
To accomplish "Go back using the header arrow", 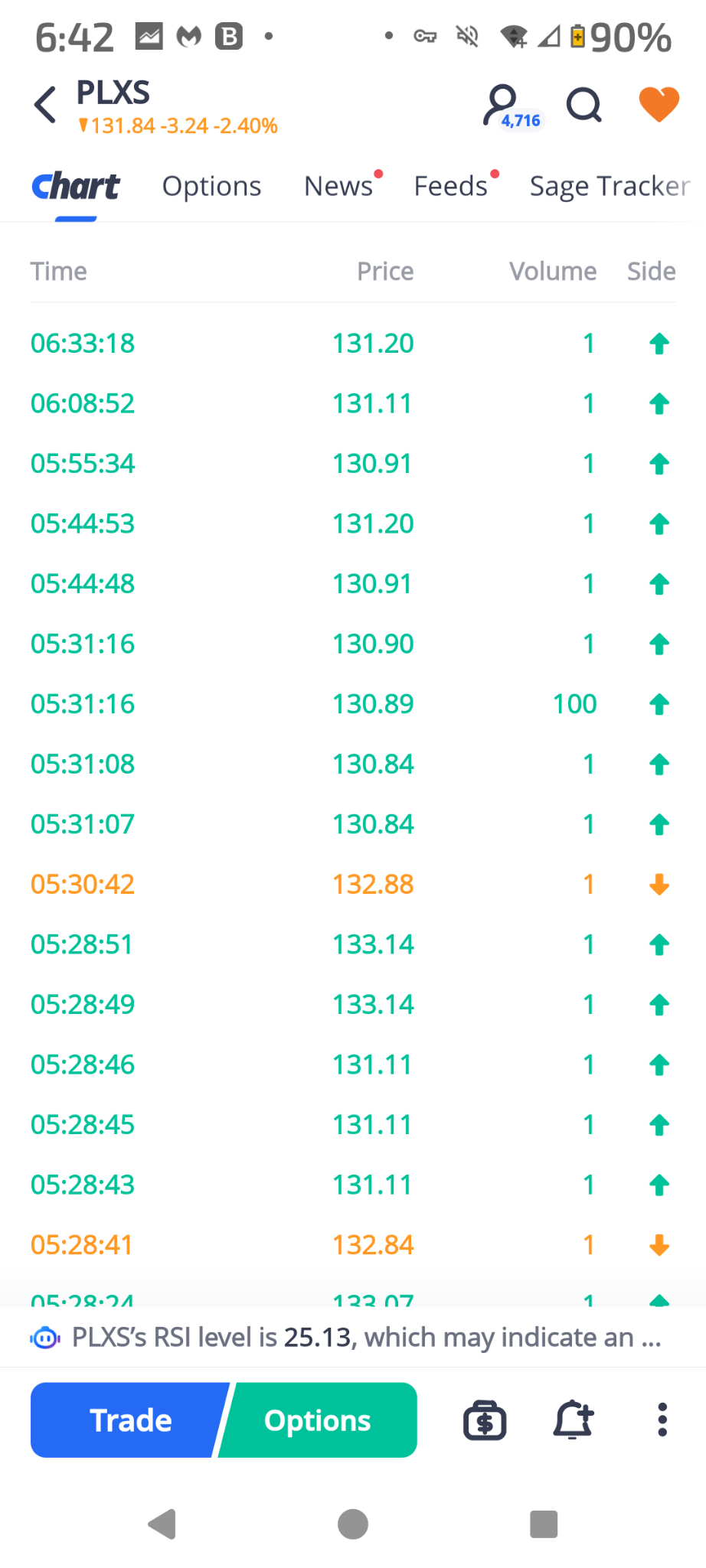I will point(46,105).
